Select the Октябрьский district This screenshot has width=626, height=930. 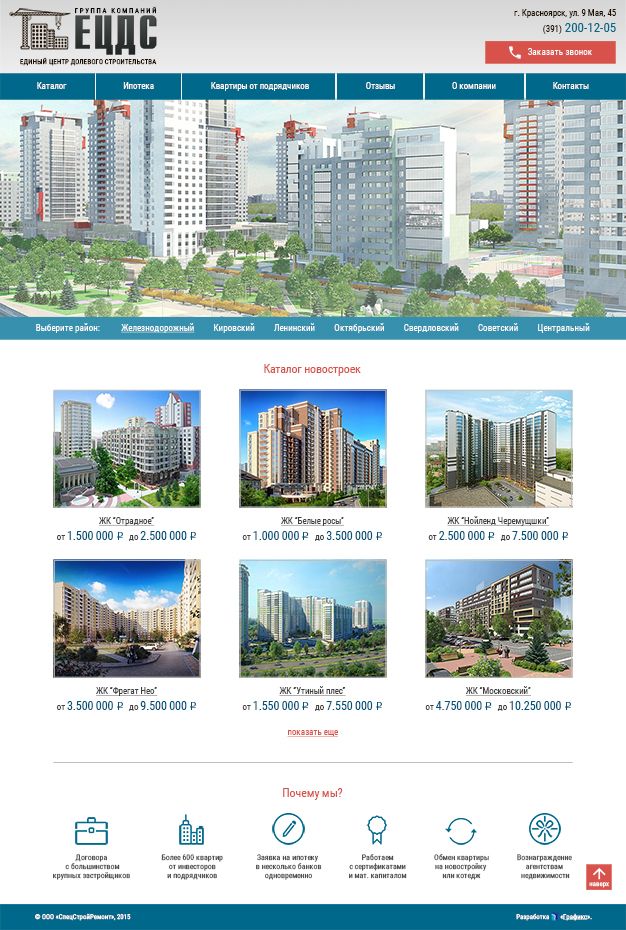(x=359, y=328)
